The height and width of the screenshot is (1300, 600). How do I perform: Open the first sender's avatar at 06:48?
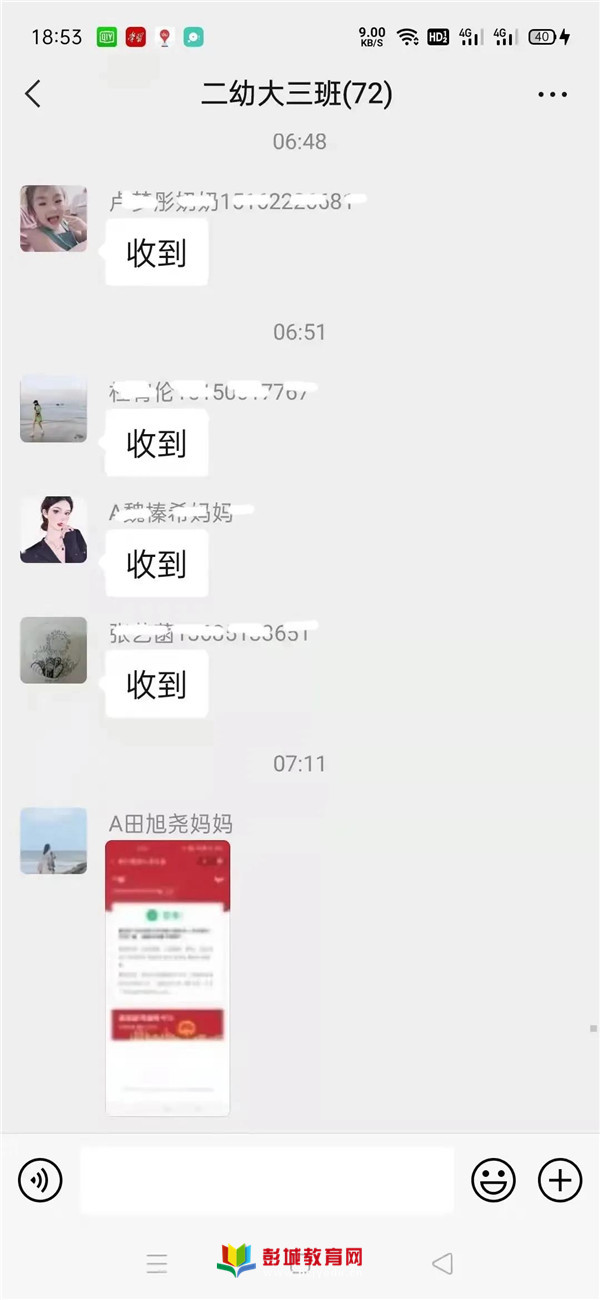coord(53,218)
